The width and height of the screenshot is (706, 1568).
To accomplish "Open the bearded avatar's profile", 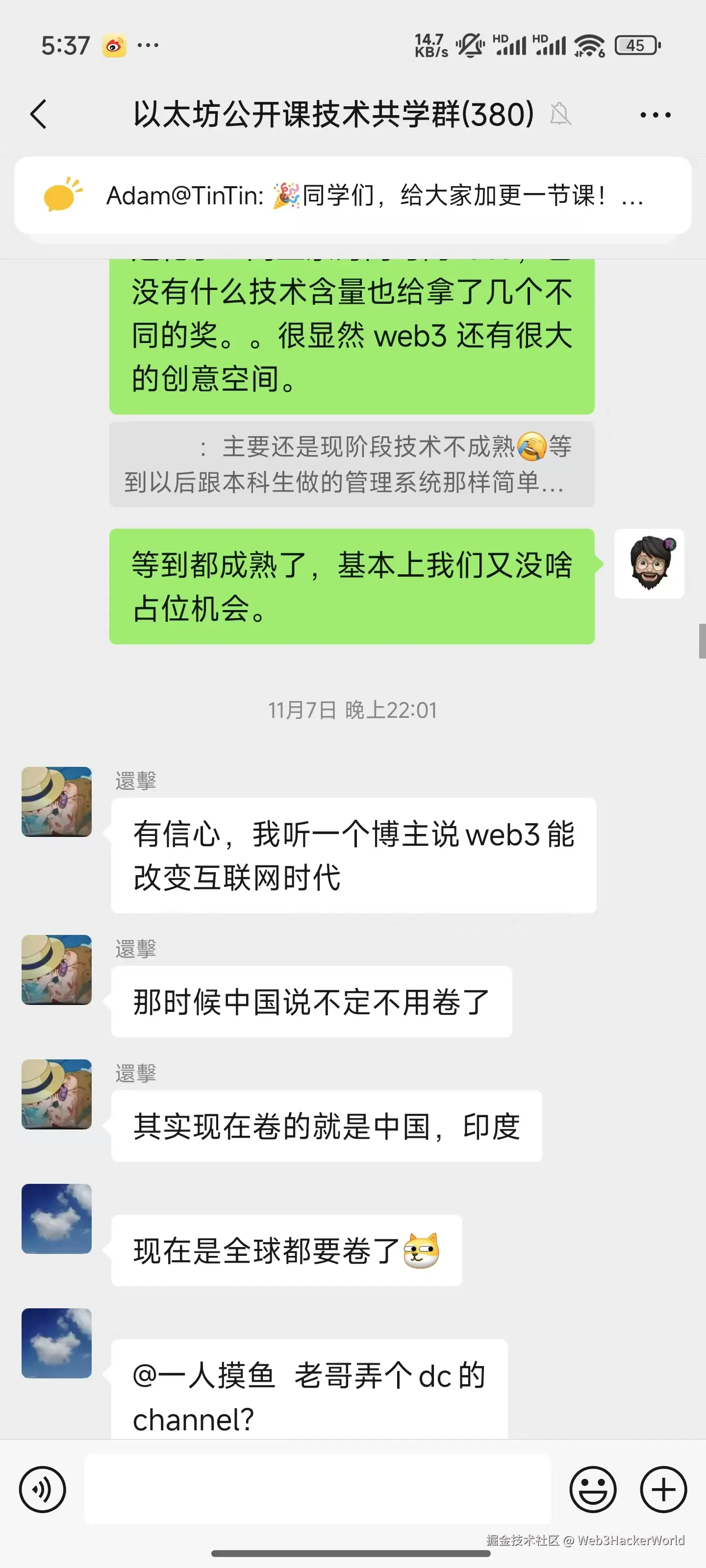I will tap(649, 563).
